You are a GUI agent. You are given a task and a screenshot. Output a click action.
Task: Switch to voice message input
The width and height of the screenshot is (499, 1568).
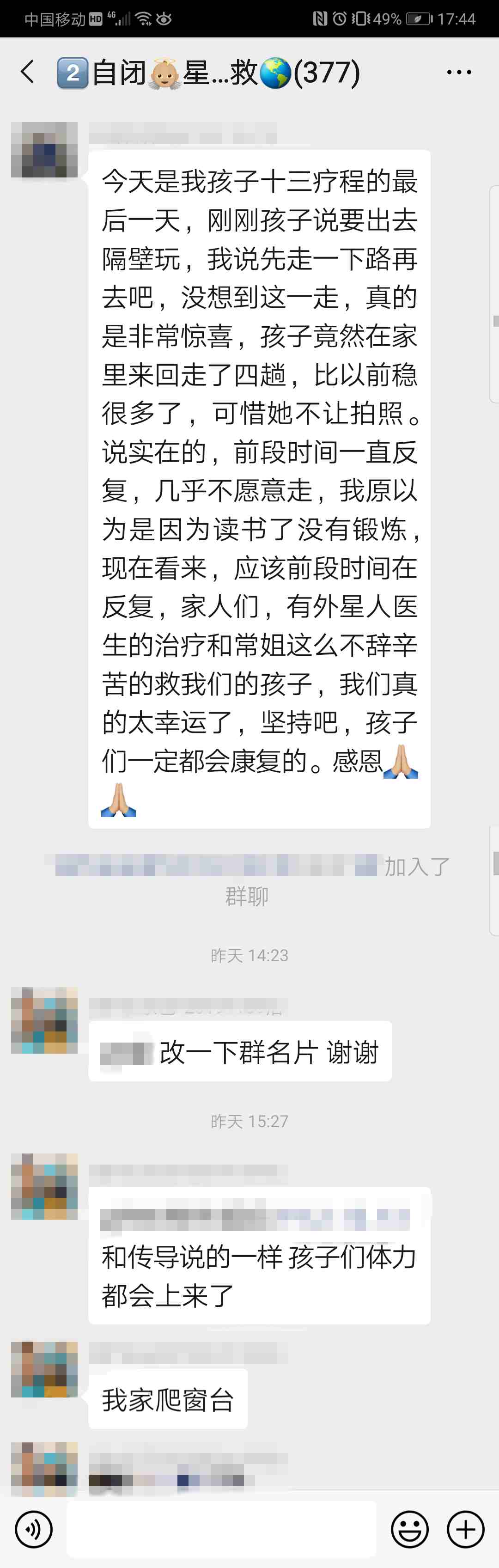pyautogui.click(x=33, y=1528)
